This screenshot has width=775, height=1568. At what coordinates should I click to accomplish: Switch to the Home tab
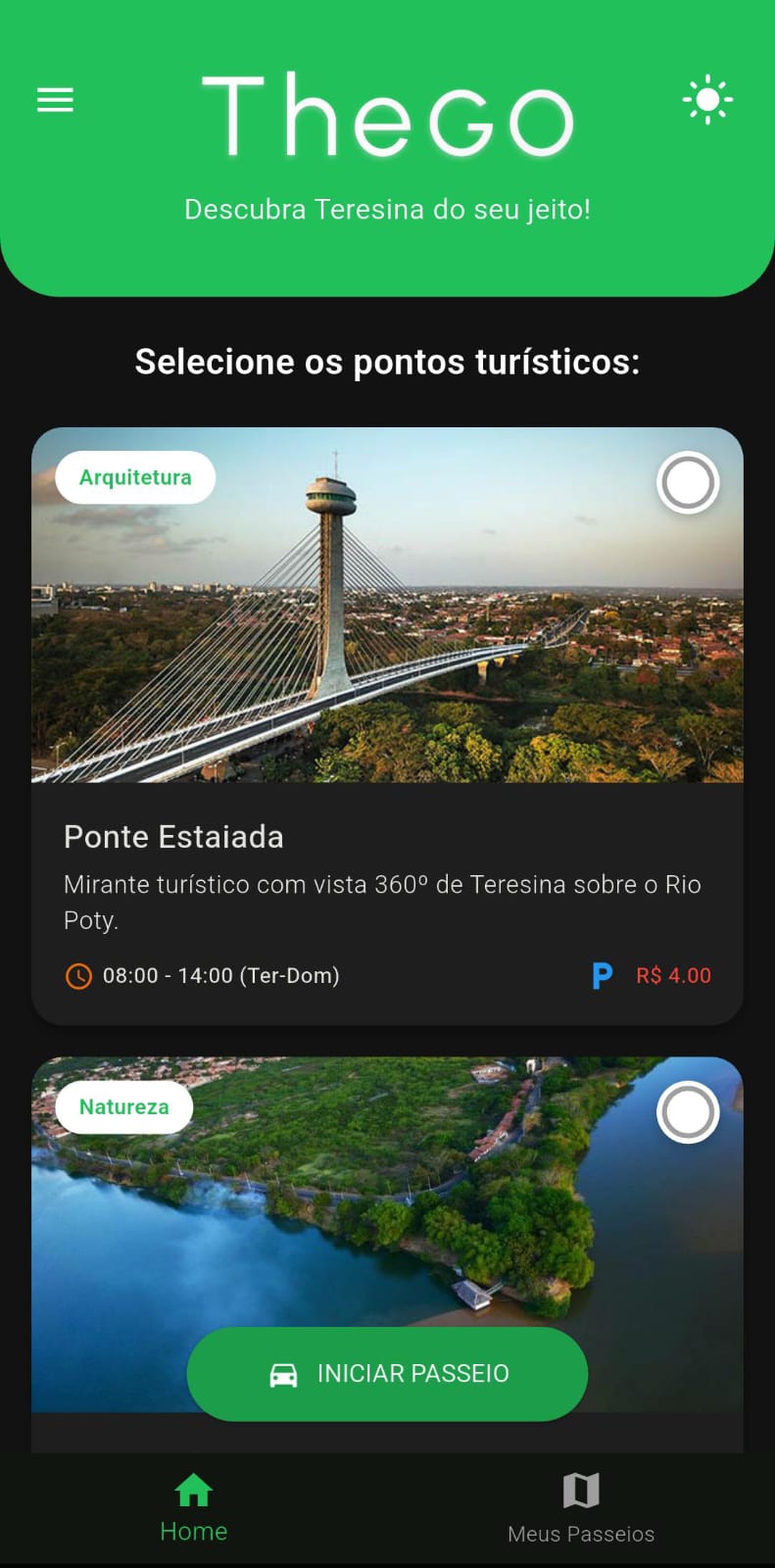194,1507
